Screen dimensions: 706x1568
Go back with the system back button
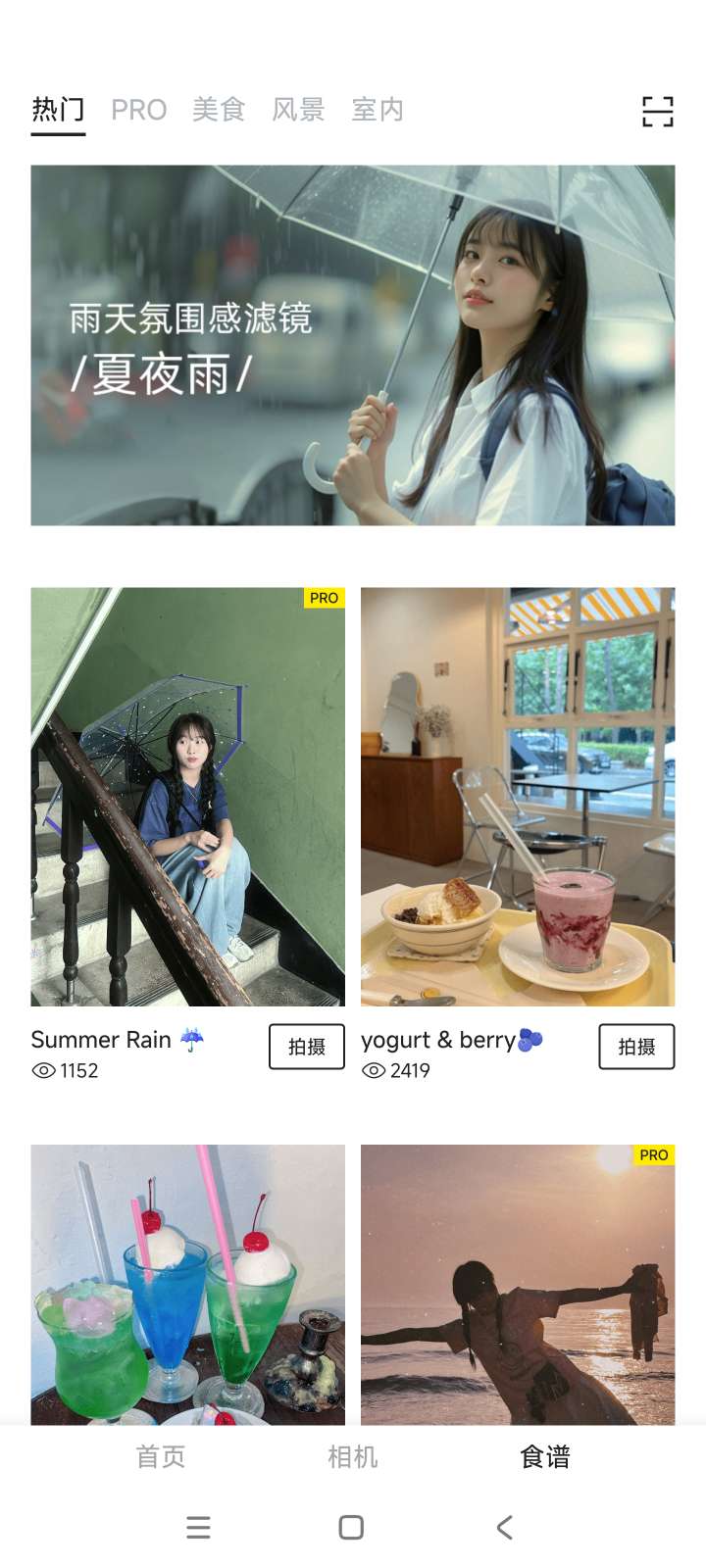(x=505, y=1527)
